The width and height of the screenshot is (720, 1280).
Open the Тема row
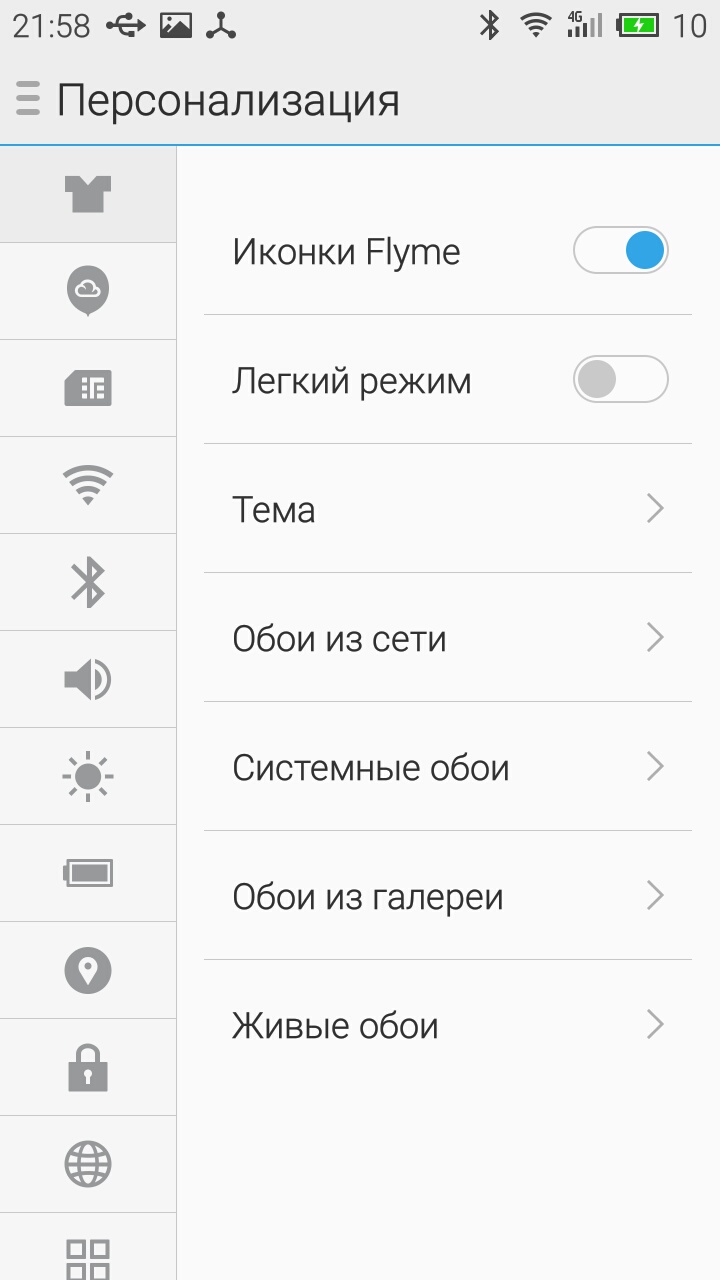447,509
